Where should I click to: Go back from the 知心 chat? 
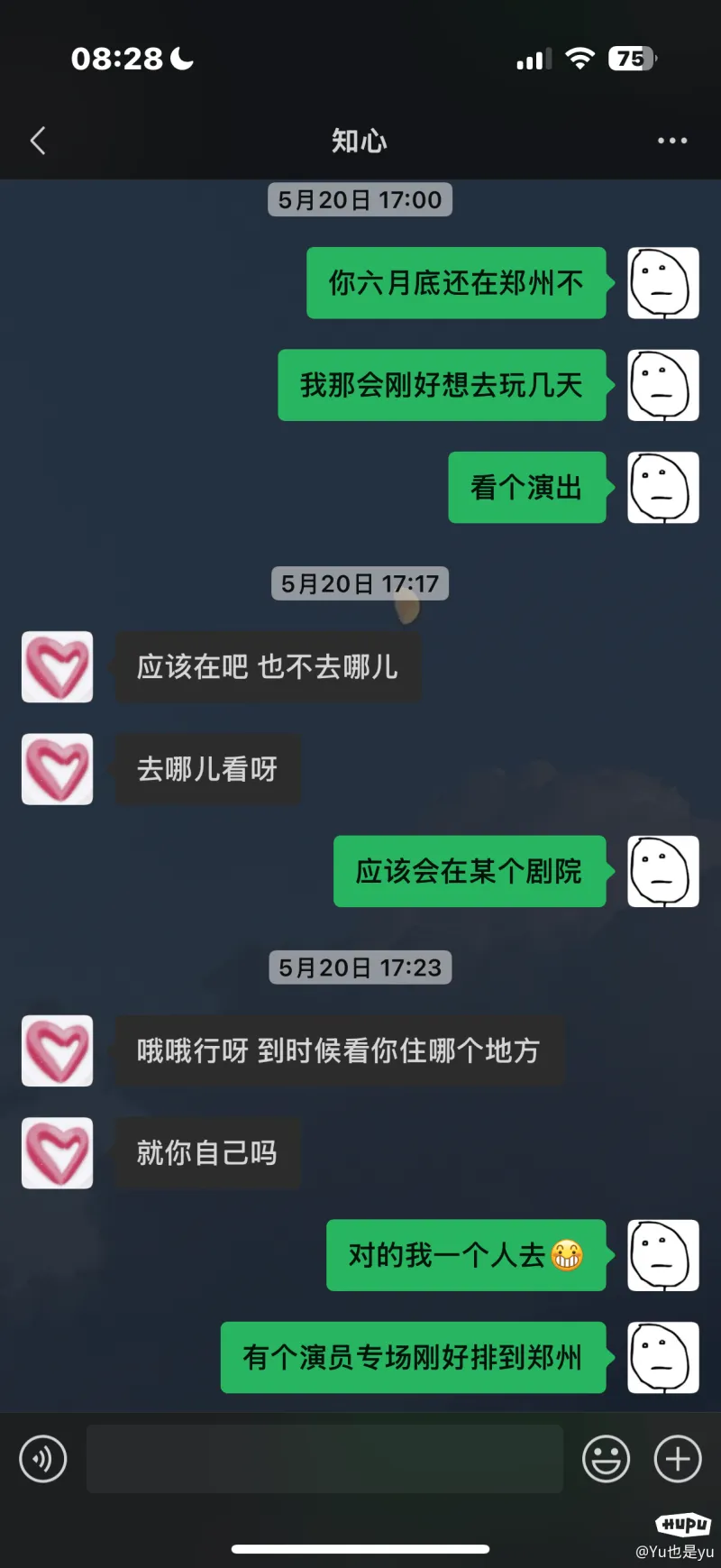38,141
